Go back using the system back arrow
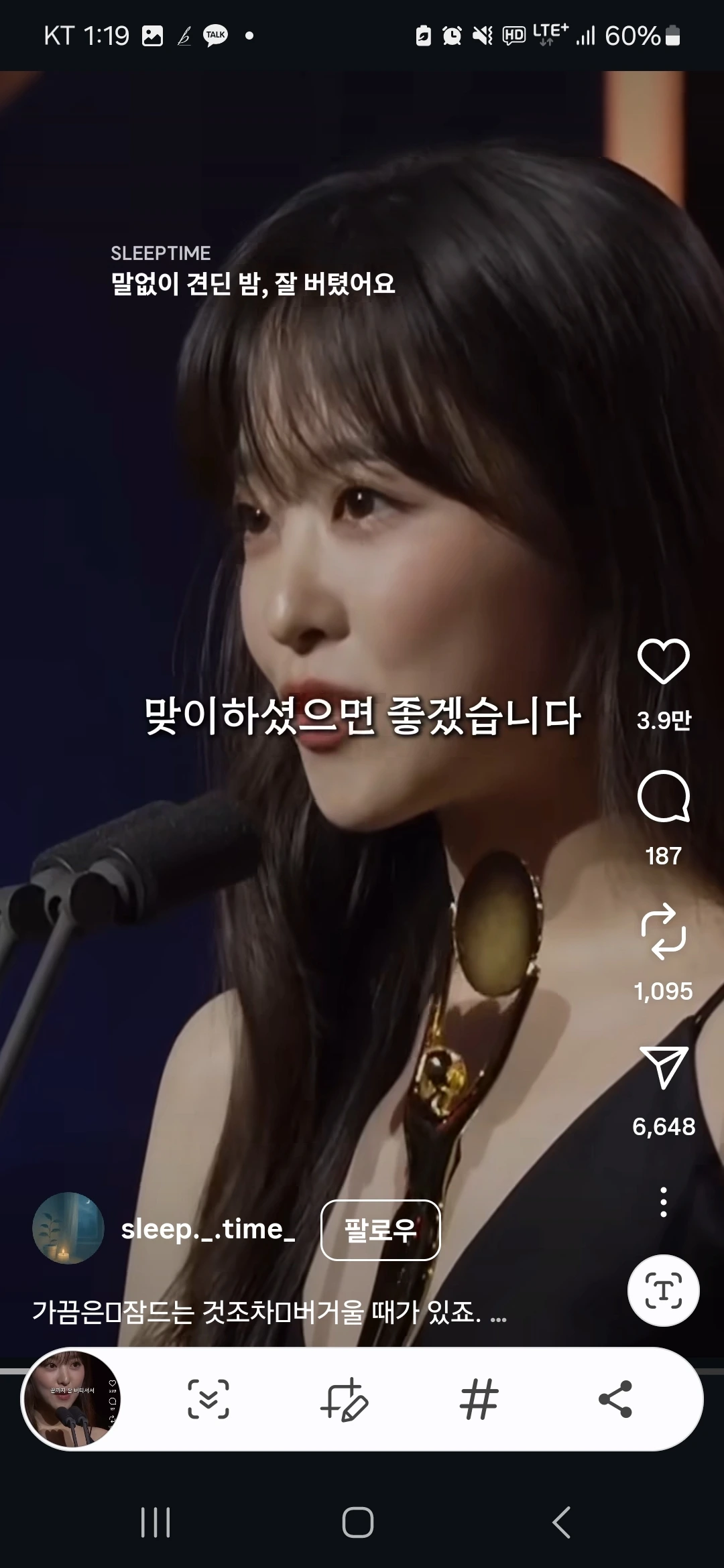724x1568 pixels. point(561,1522)
